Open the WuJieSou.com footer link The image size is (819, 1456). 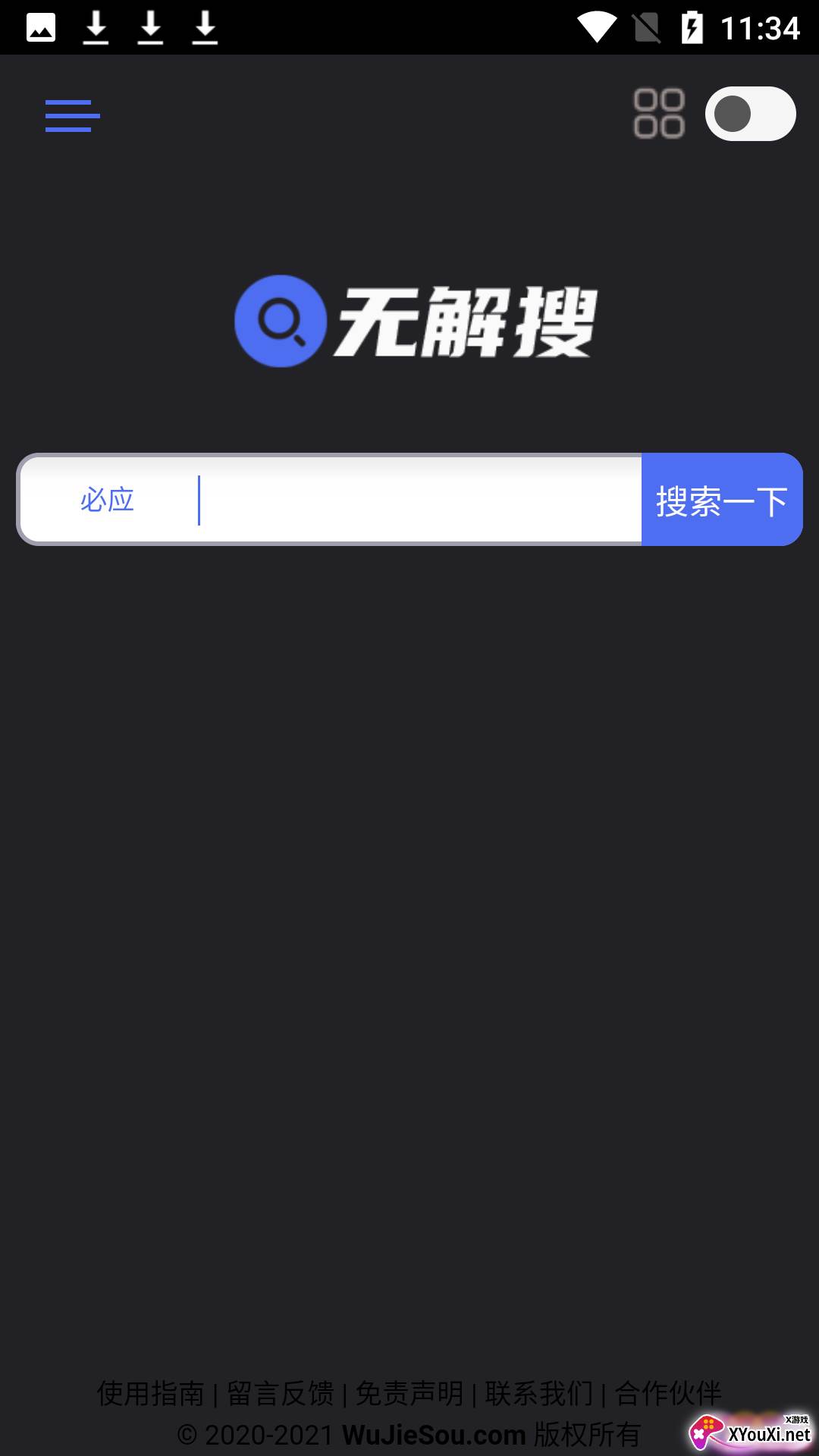click(434, 1435)
